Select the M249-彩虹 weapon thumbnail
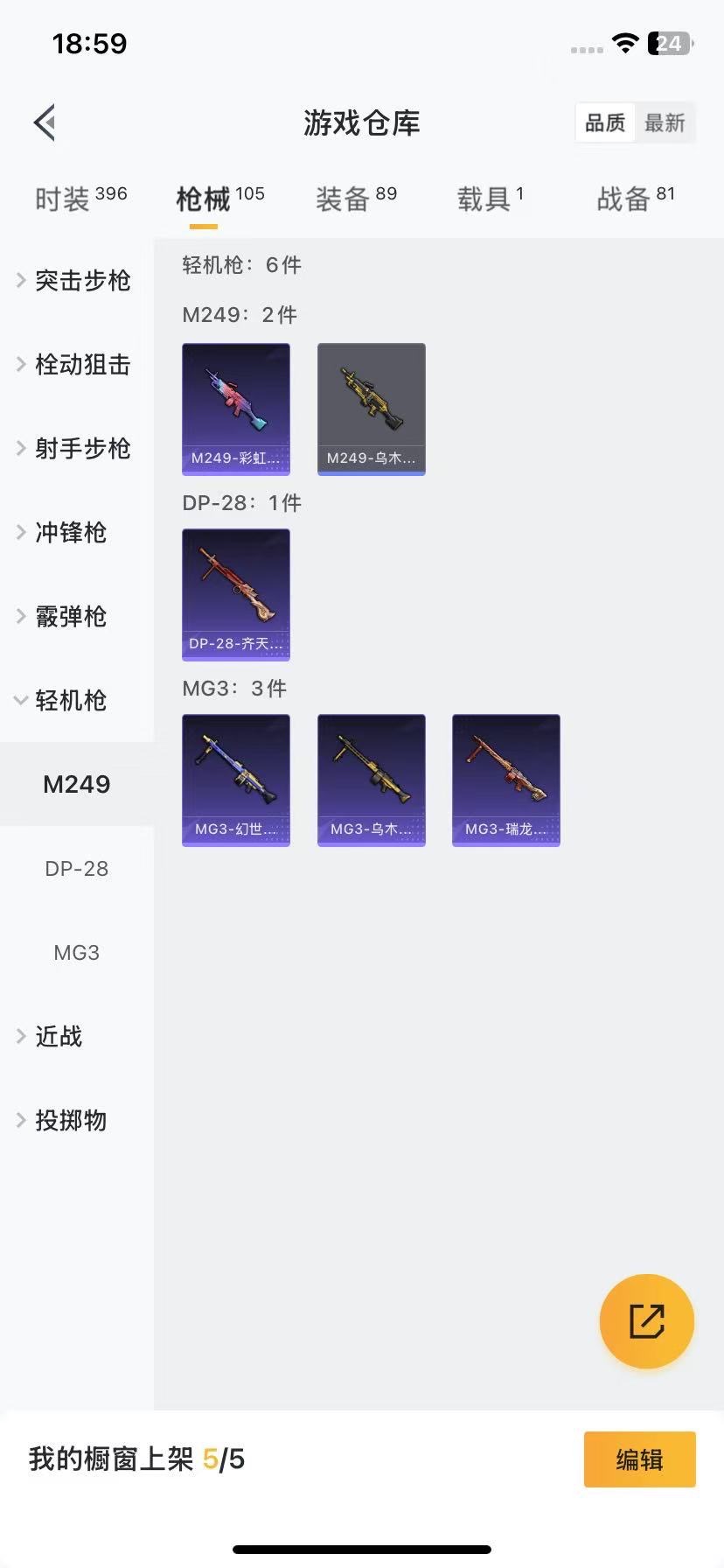 point(235,409)
